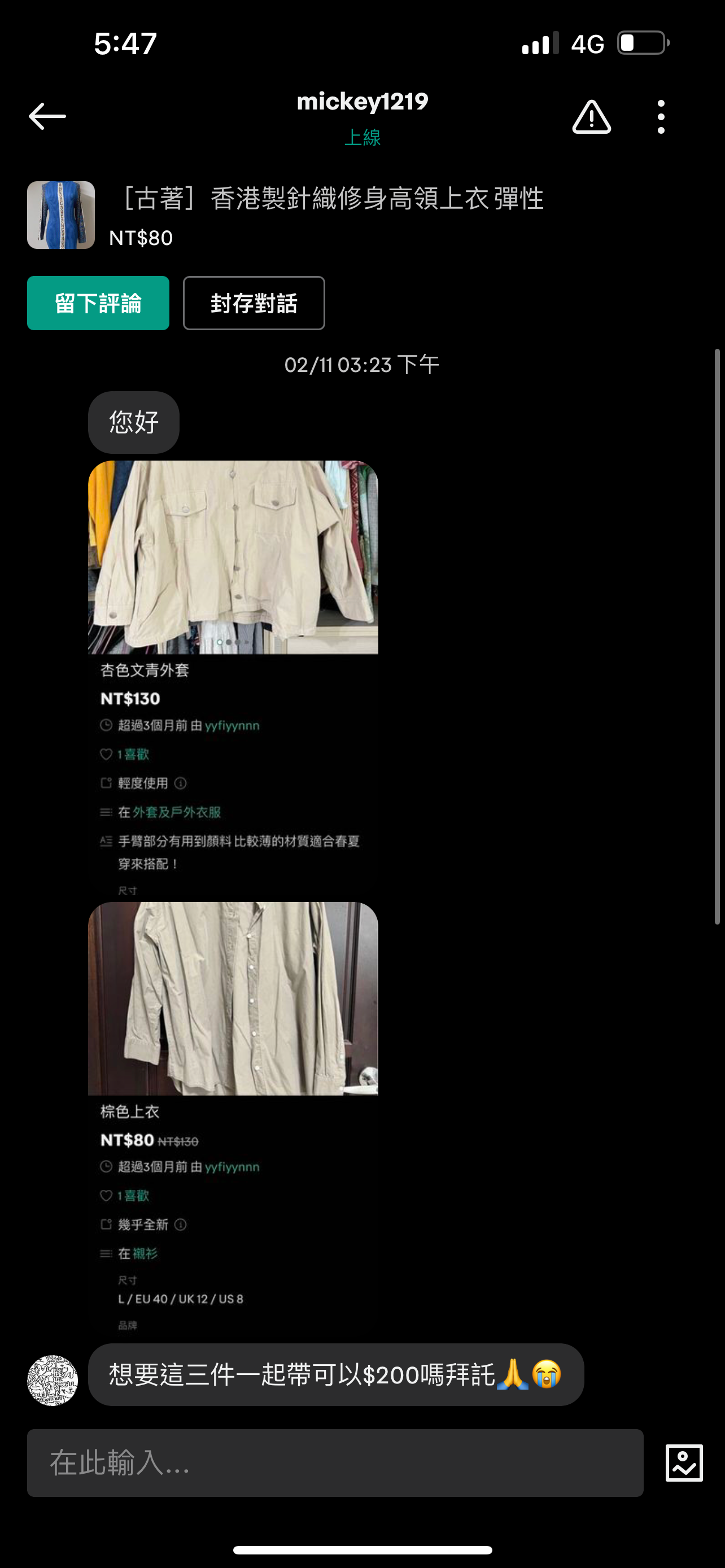Screen dimensions: 725x1568
Task: Open the report warning icon
Action: tap(591, 117)
